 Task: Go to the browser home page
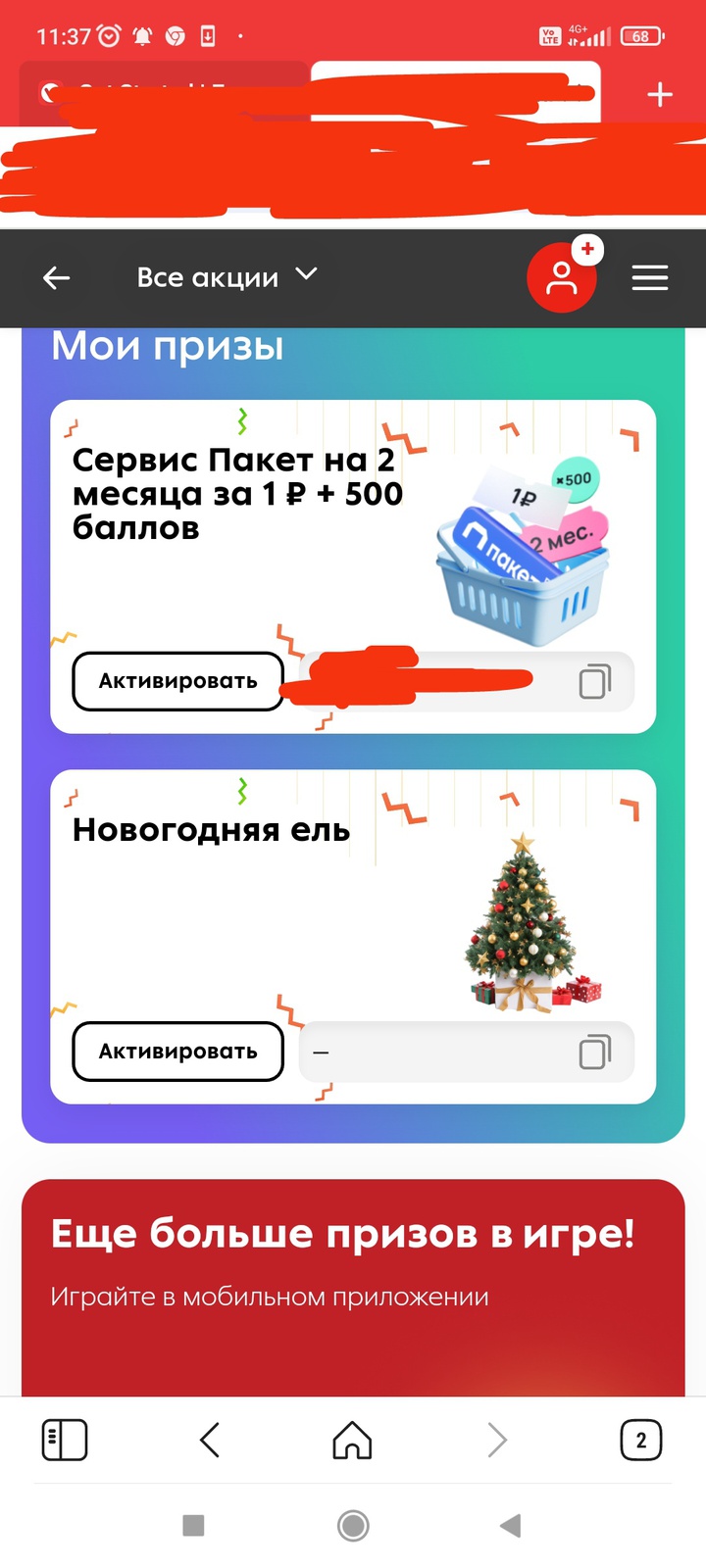[352, 1441]
